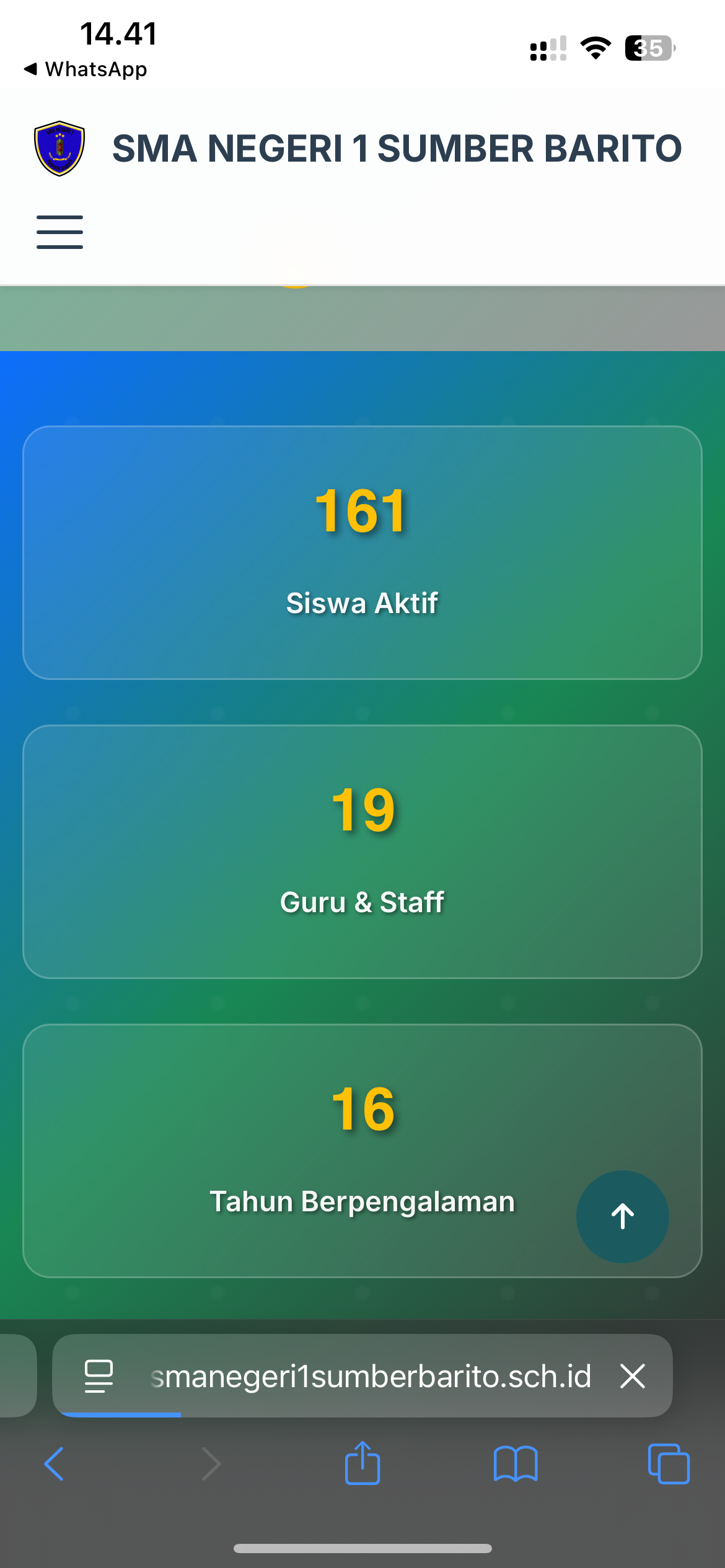Share this school website page

[x=362, y=1464]
